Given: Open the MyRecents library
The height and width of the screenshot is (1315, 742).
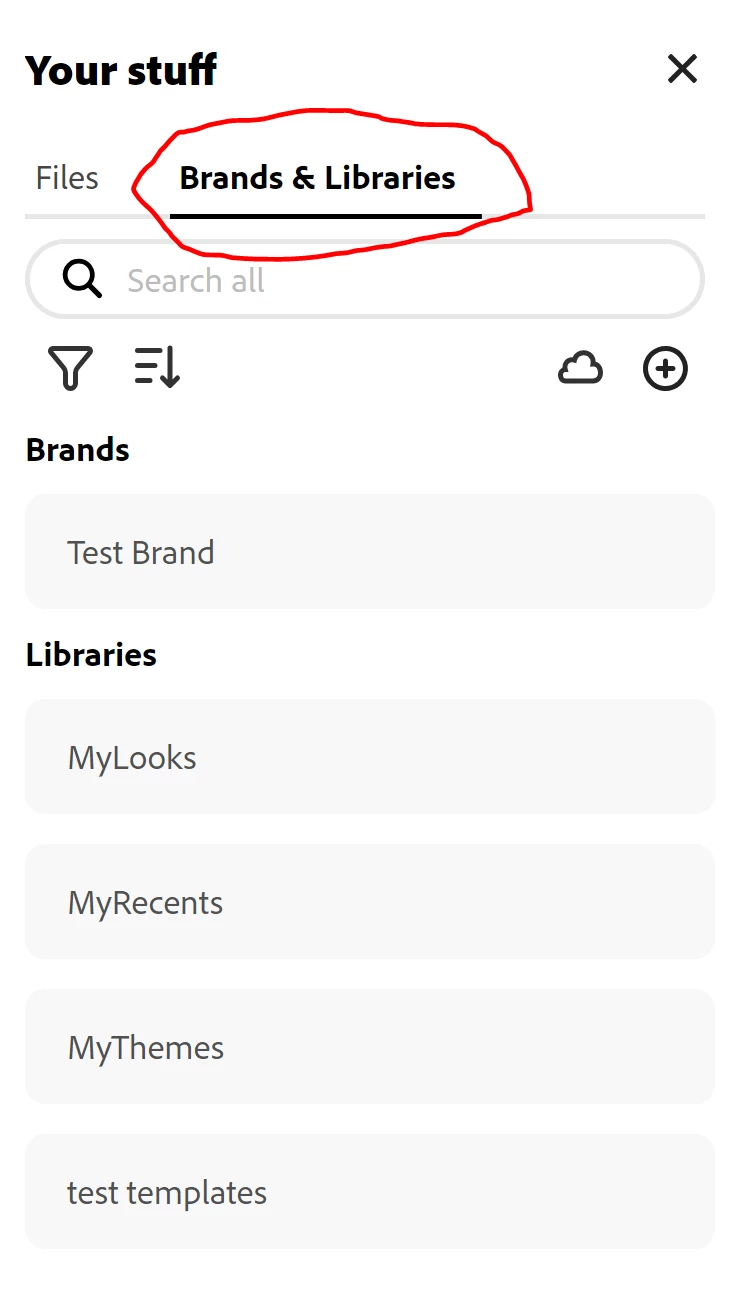Looking at the screenshot, I should 370,902.
